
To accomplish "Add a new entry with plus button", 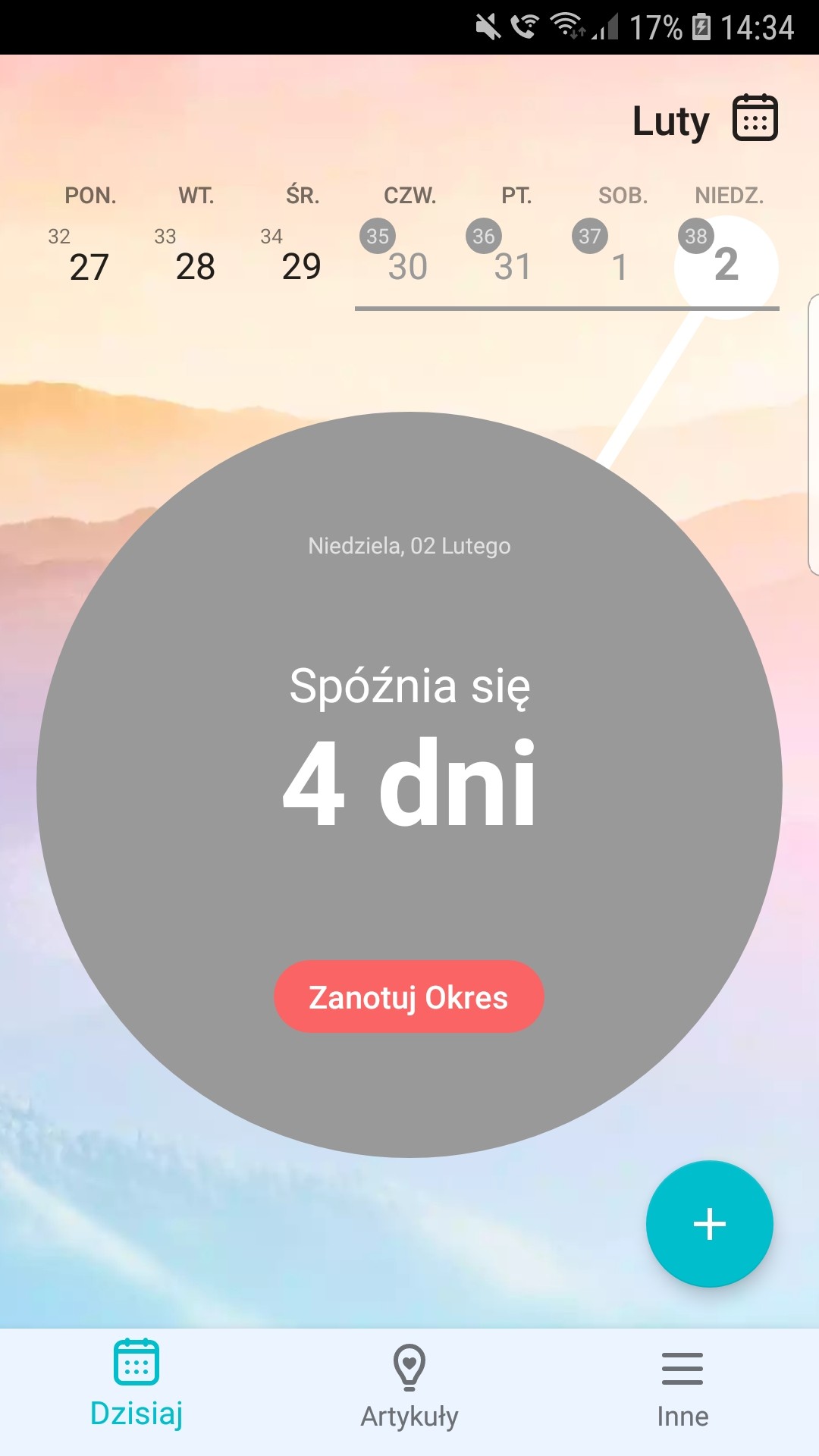I will pyautogui.click(x=709, y=1223).
